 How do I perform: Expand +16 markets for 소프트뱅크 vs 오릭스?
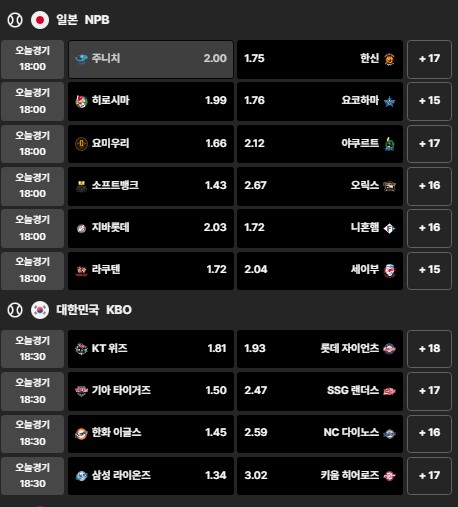coord(429,186)
